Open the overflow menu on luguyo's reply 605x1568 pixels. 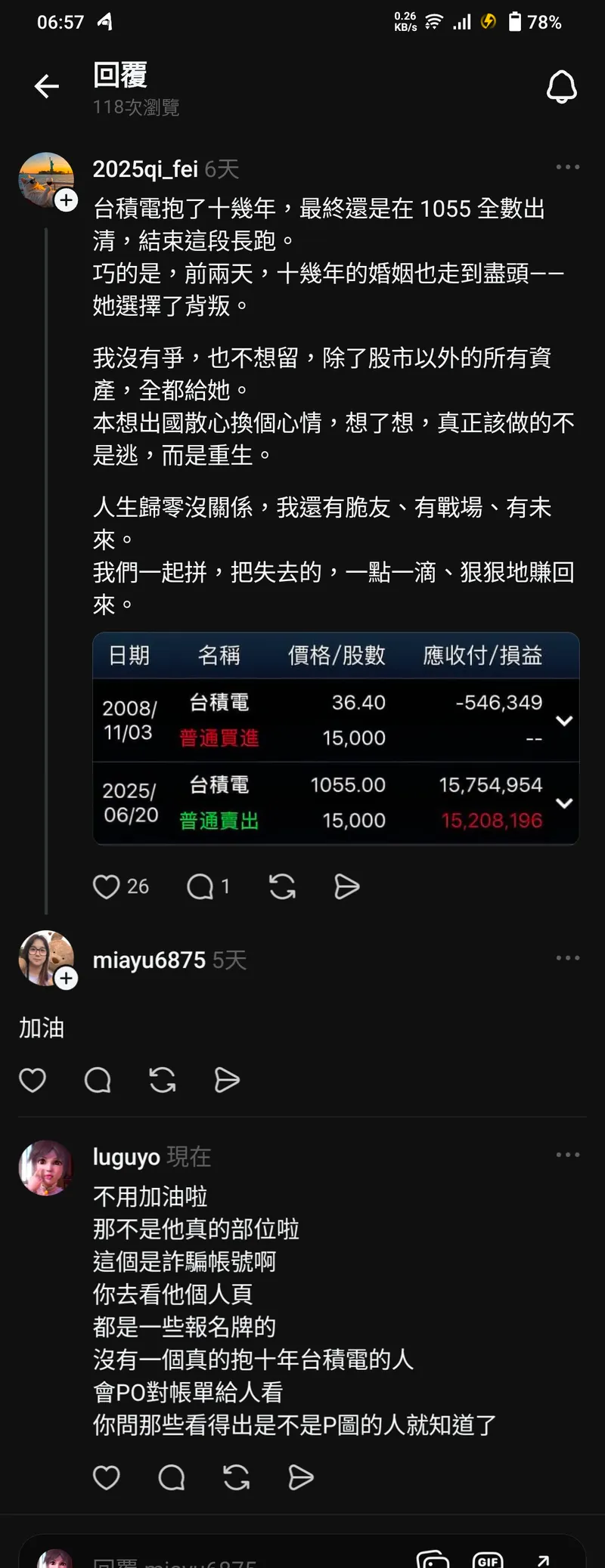567,1155
